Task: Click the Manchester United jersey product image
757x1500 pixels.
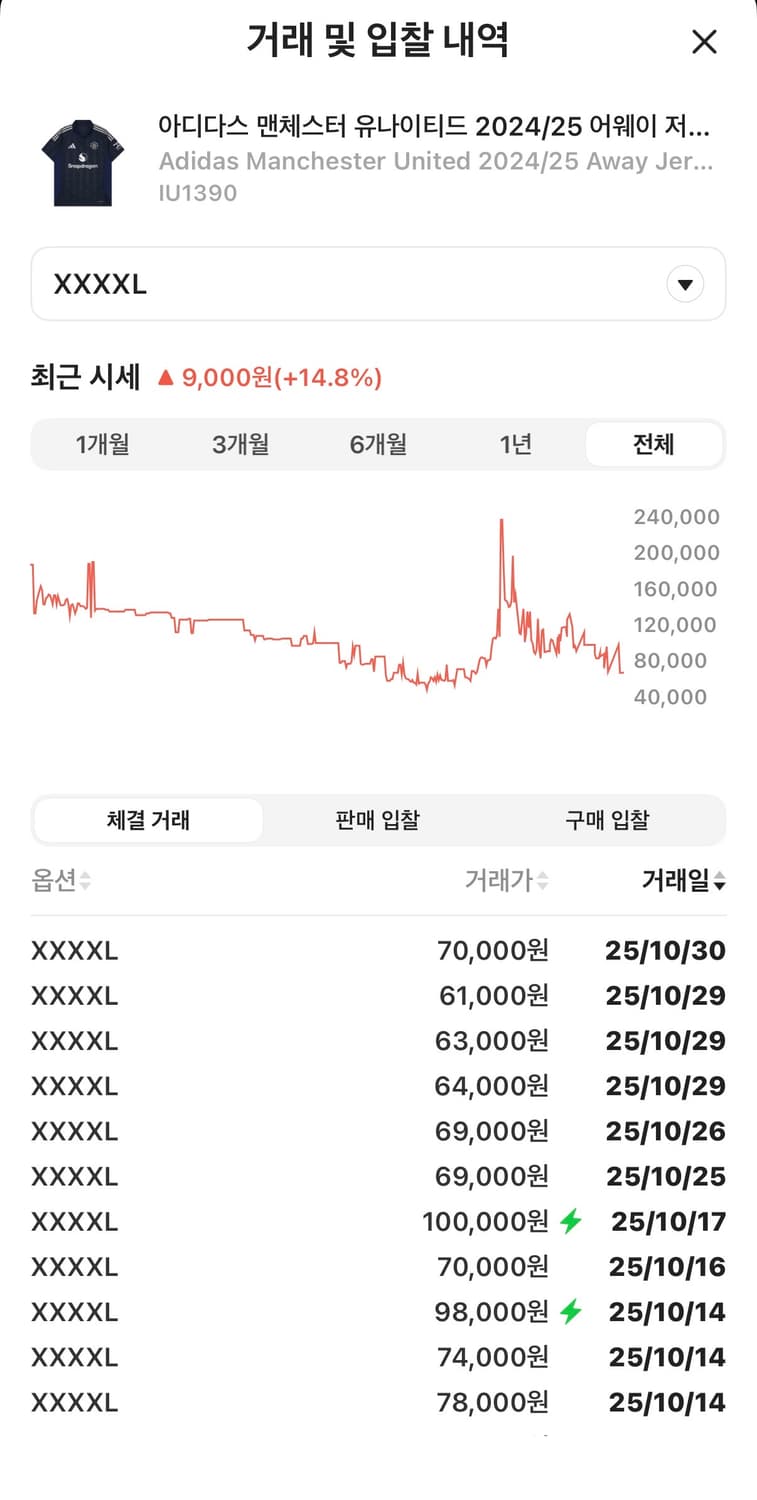Action: (83, 160)
